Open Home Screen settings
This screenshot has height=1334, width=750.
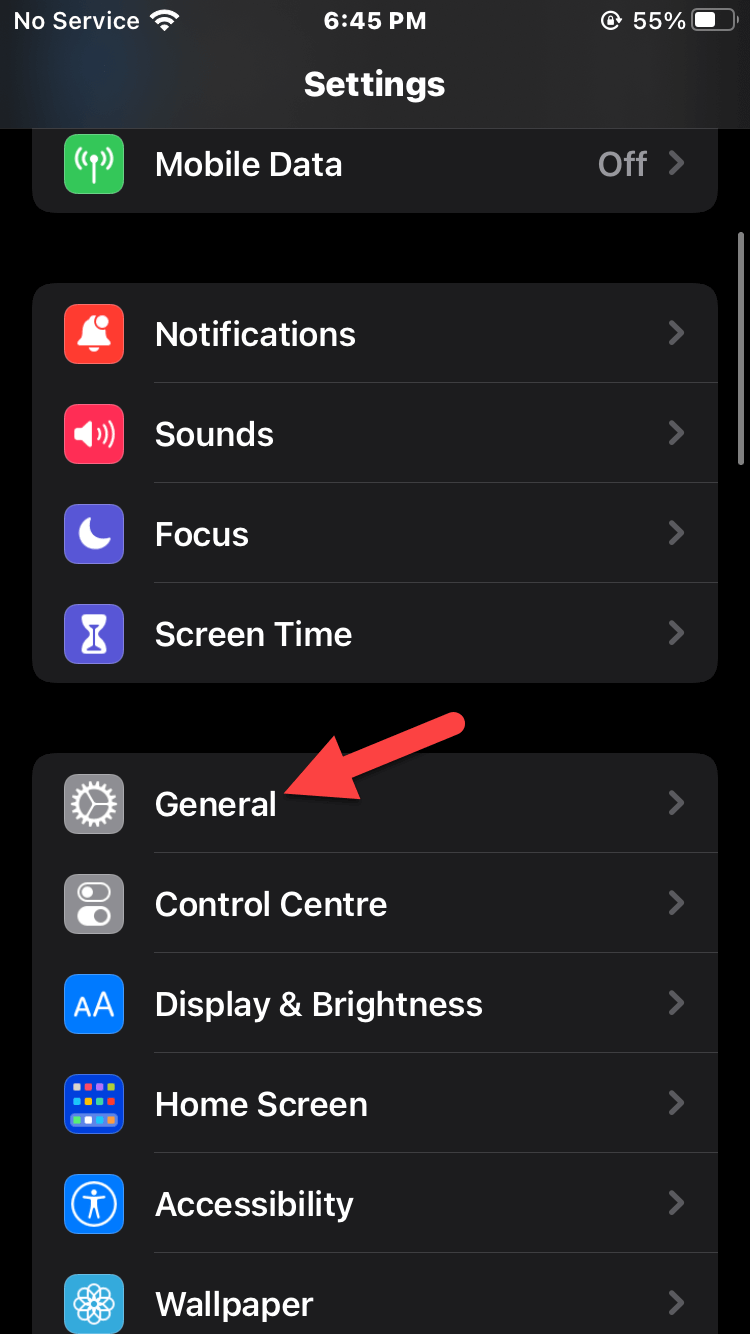[x=375, y=1104]
